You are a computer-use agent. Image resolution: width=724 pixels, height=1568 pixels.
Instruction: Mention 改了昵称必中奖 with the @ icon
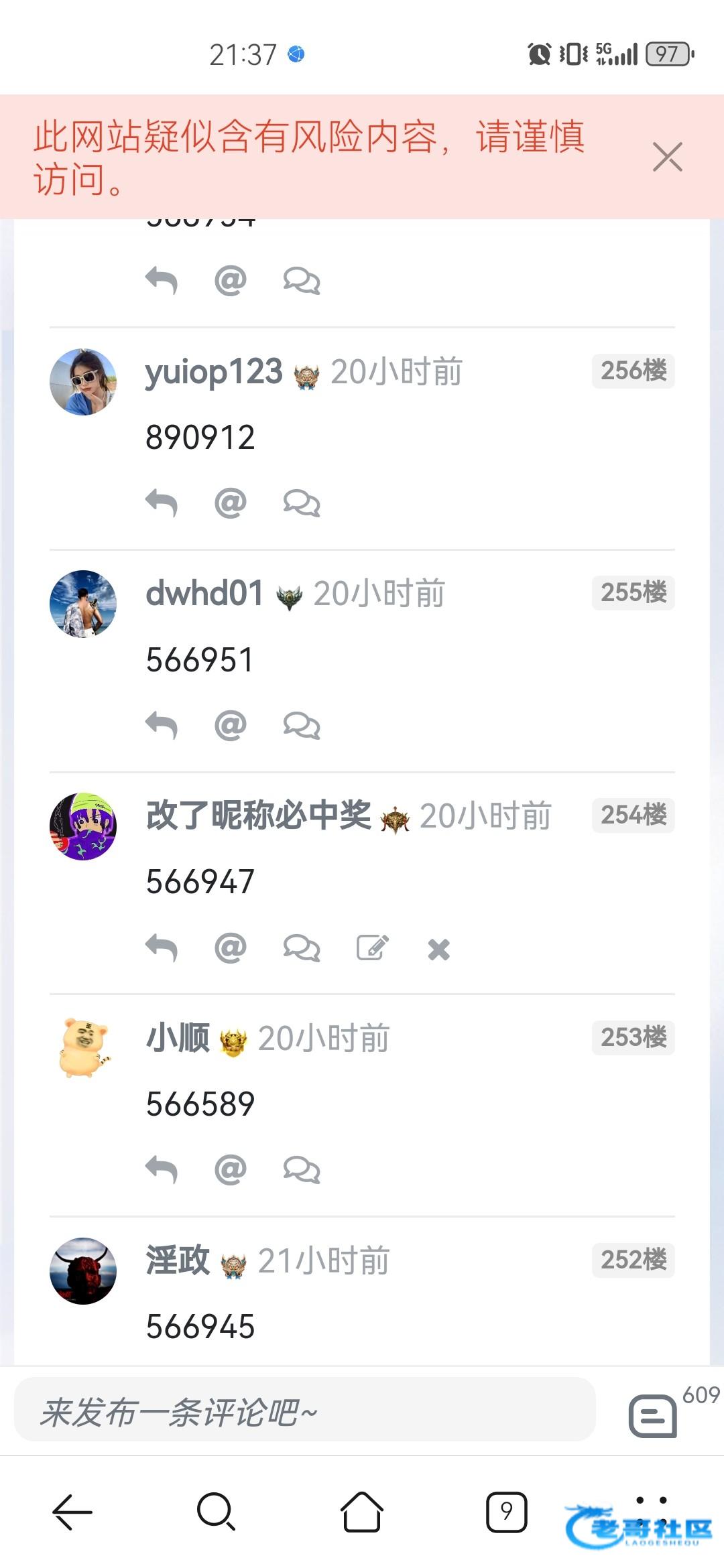tap(231, 948)
